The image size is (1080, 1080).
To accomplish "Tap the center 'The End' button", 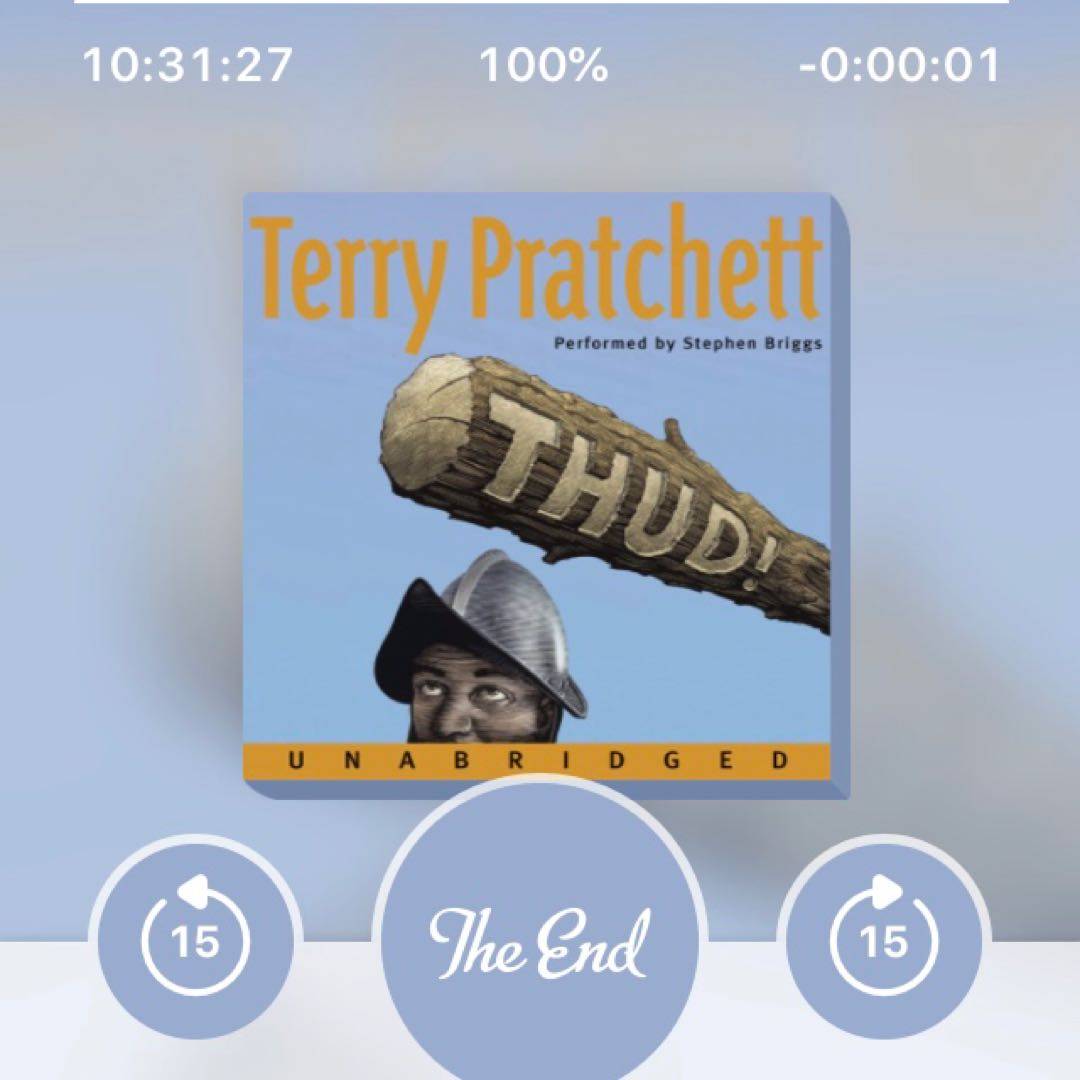I will (540, 940).
